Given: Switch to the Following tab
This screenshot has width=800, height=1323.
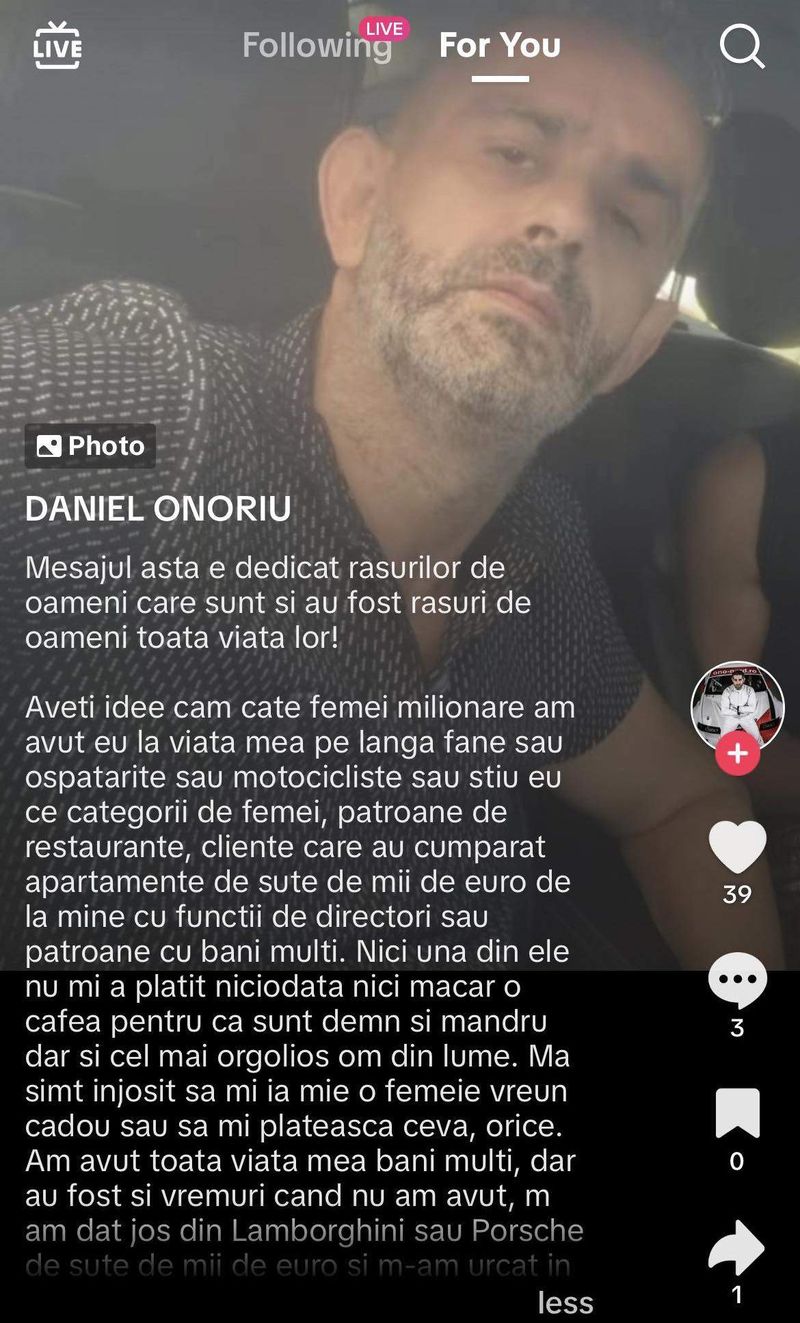Looking at the screenshot, I should click(x=315, y=45).
